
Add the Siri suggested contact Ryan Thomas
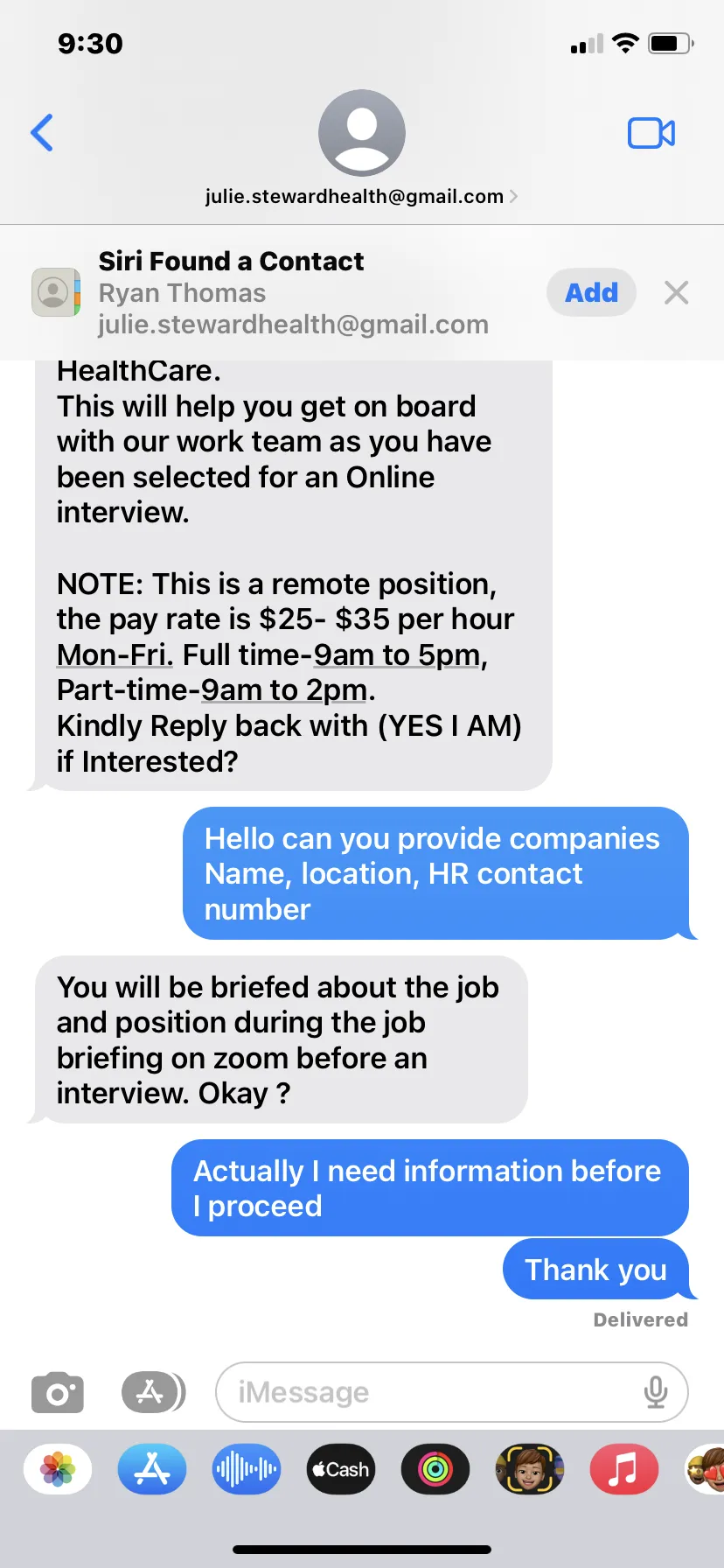tap(591, 292)
